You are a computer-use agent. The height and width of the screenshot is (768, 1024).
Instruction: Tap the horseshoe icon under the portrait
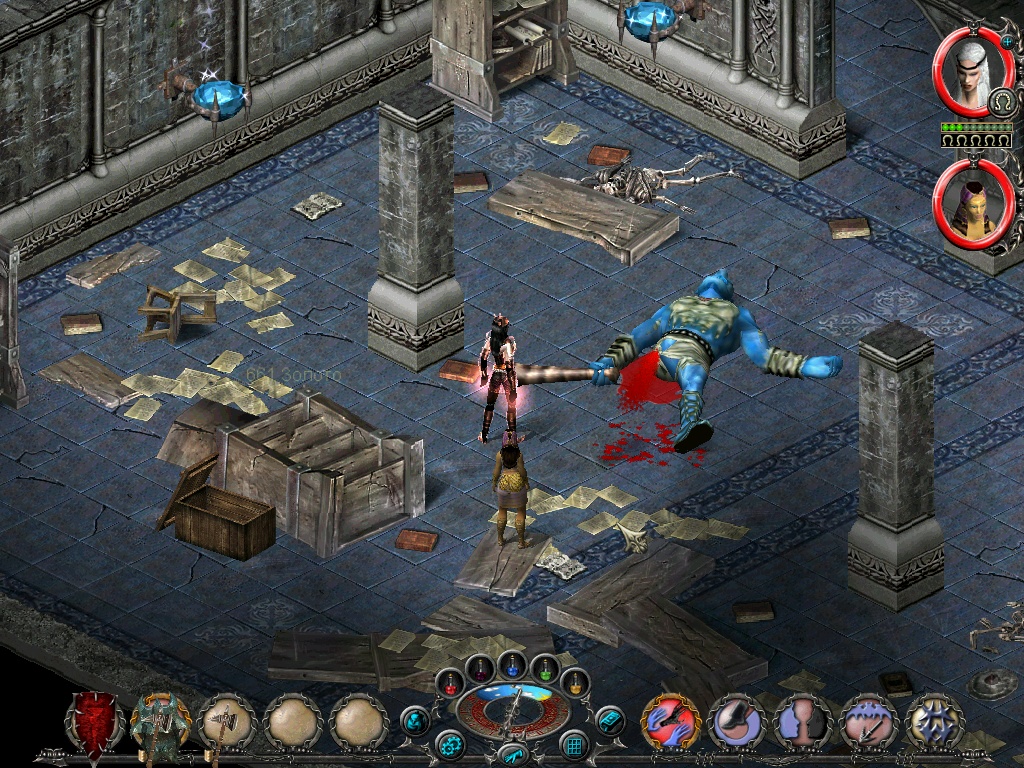coord(1001,102)
